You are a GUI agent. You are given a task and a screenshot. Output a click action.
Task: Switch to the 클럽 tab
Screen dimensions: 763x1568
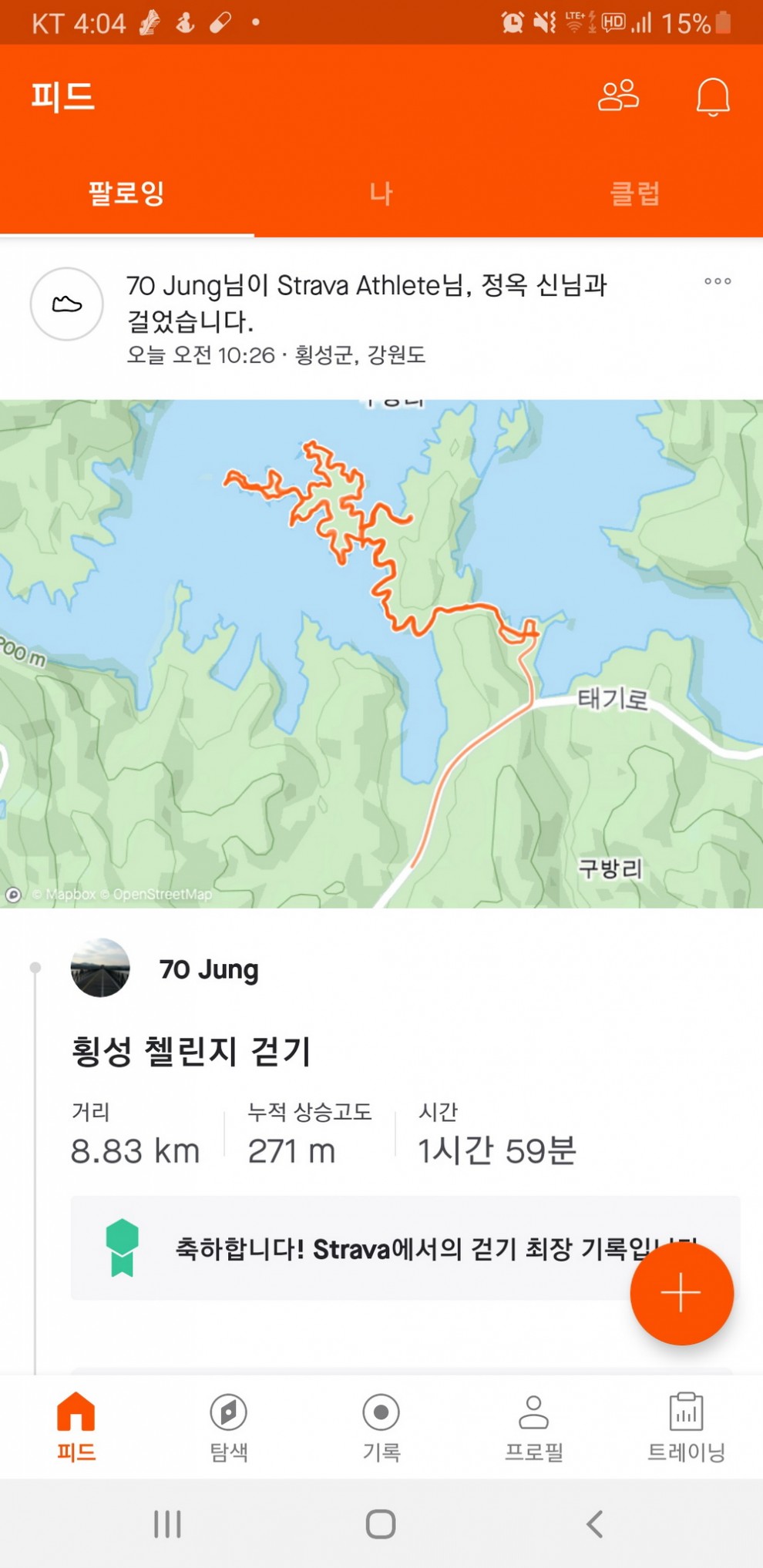[635, 193]
